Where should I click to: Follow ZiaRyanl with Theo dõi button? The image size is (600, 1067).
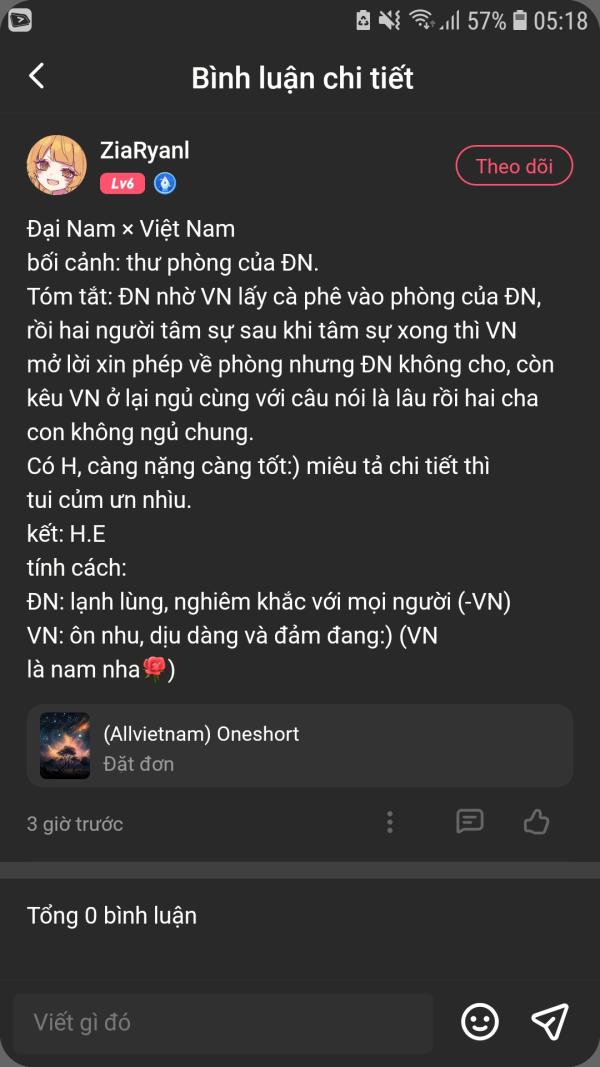(514, 166)
